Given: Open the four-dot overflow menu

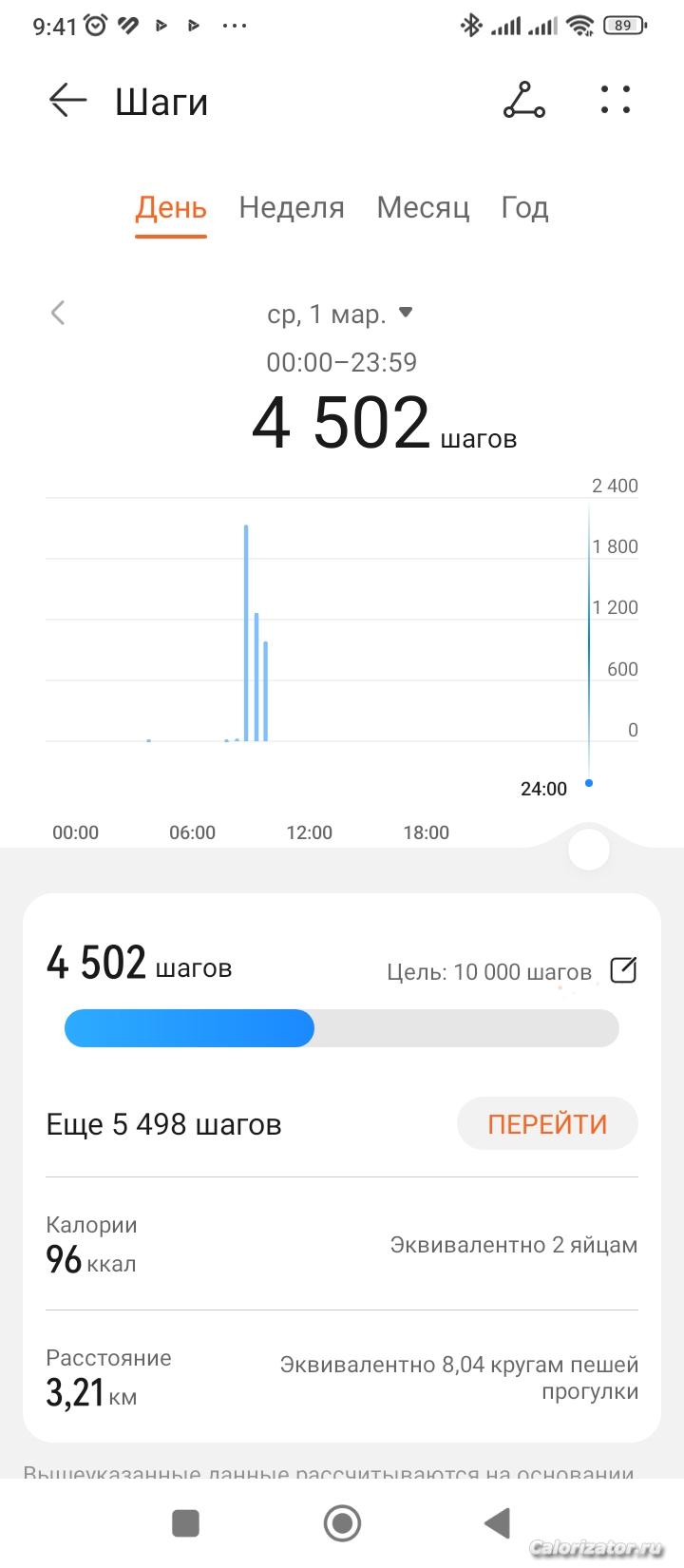Looking at the screenshot, I should click(616, 100).
